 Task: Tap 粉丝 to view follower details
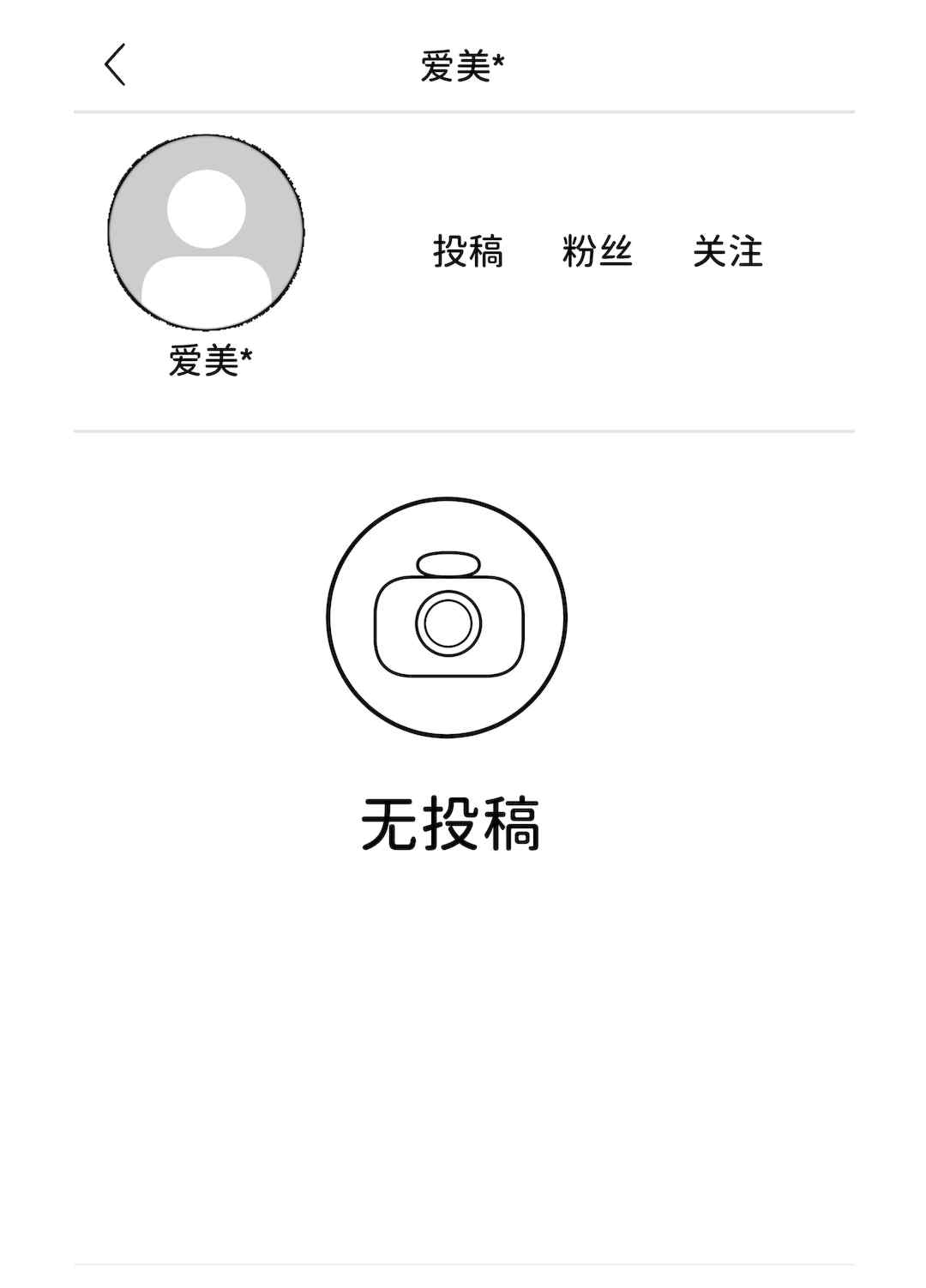598,251
